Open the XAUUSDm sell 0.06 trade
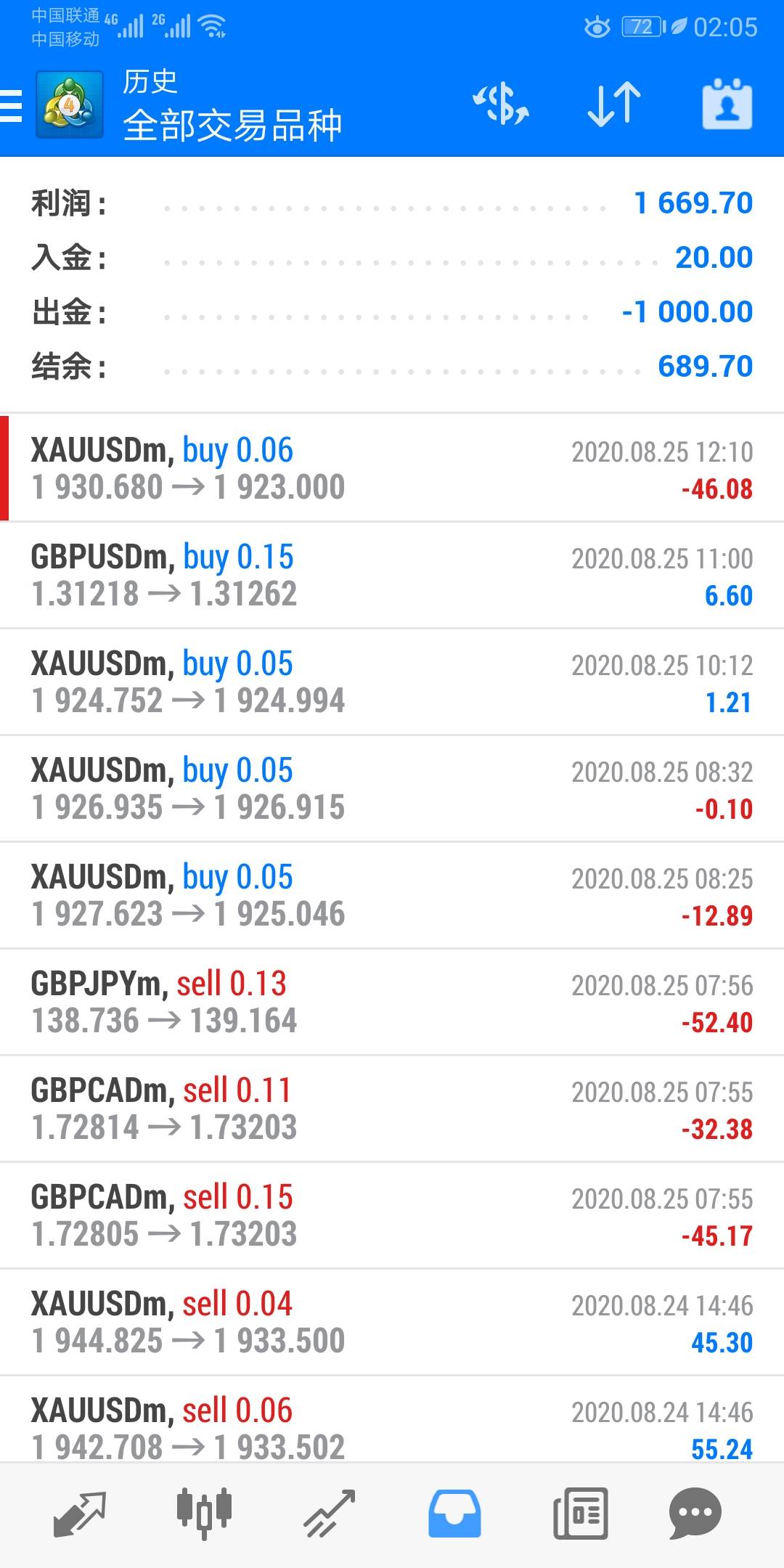Image resolution: width=784 pixels, height=1568 pixels. pyautogui.click(x=392, y=1419)
